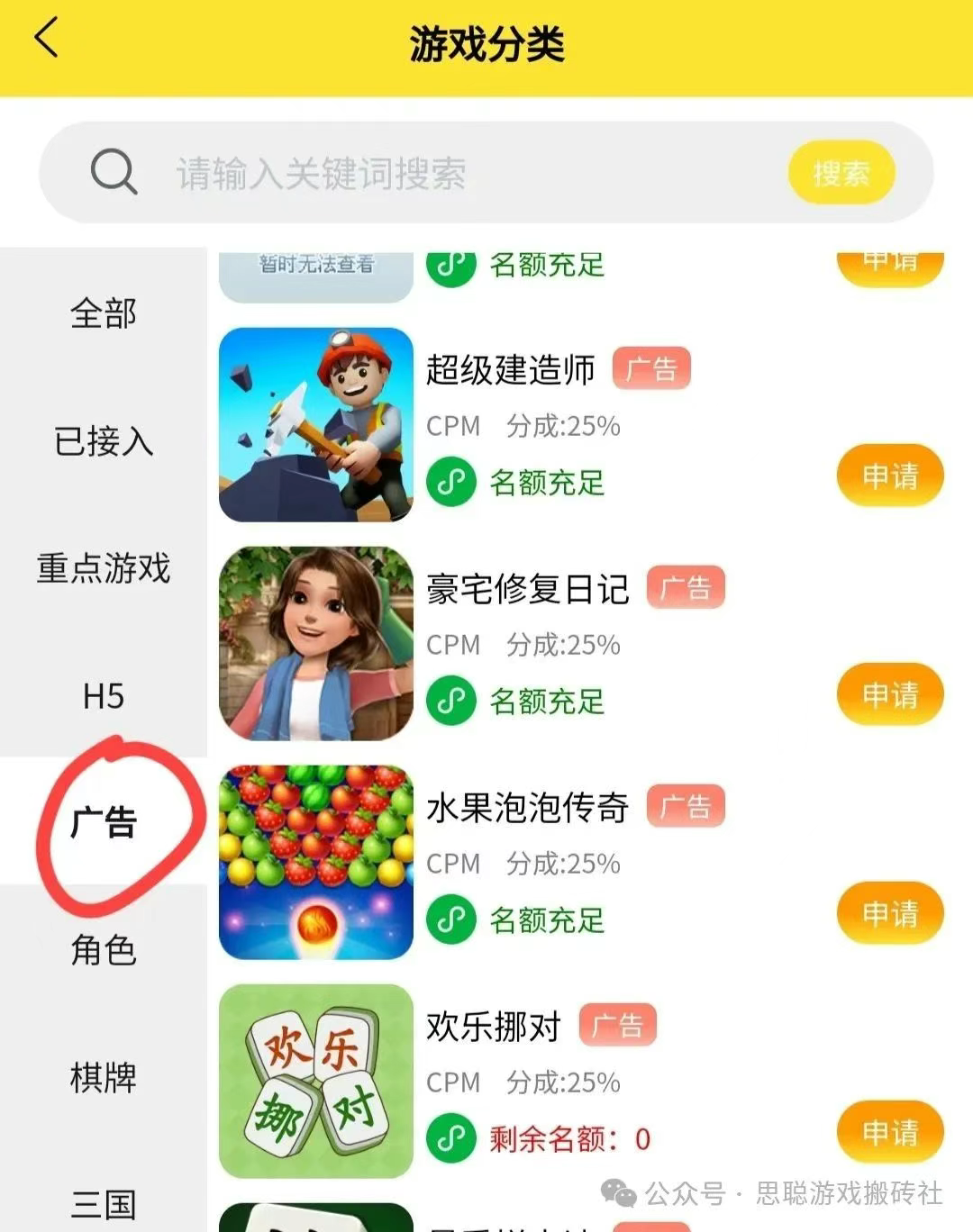Tap 申请 beside 欢乐挪对

[889, 1131]
